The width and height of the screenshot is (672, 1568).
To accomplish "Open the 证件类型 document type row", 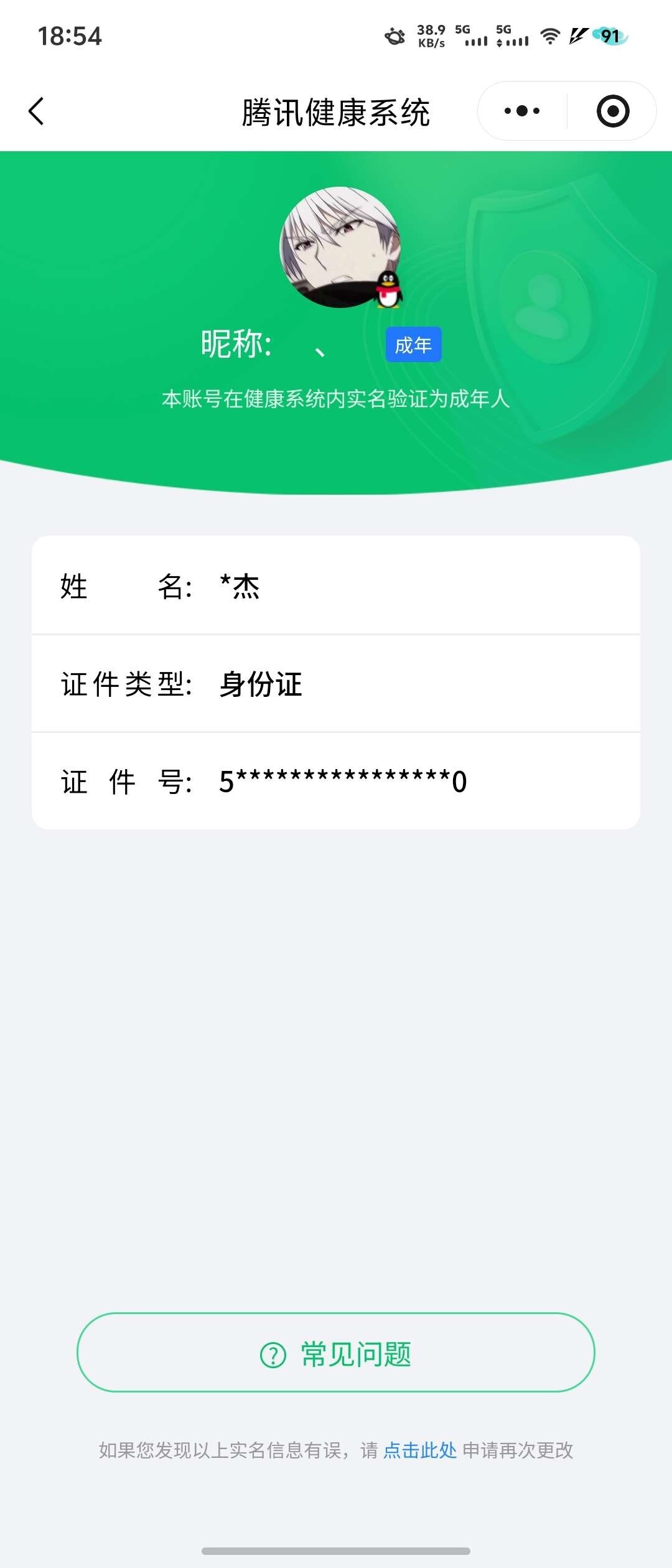I will point(336,684).
